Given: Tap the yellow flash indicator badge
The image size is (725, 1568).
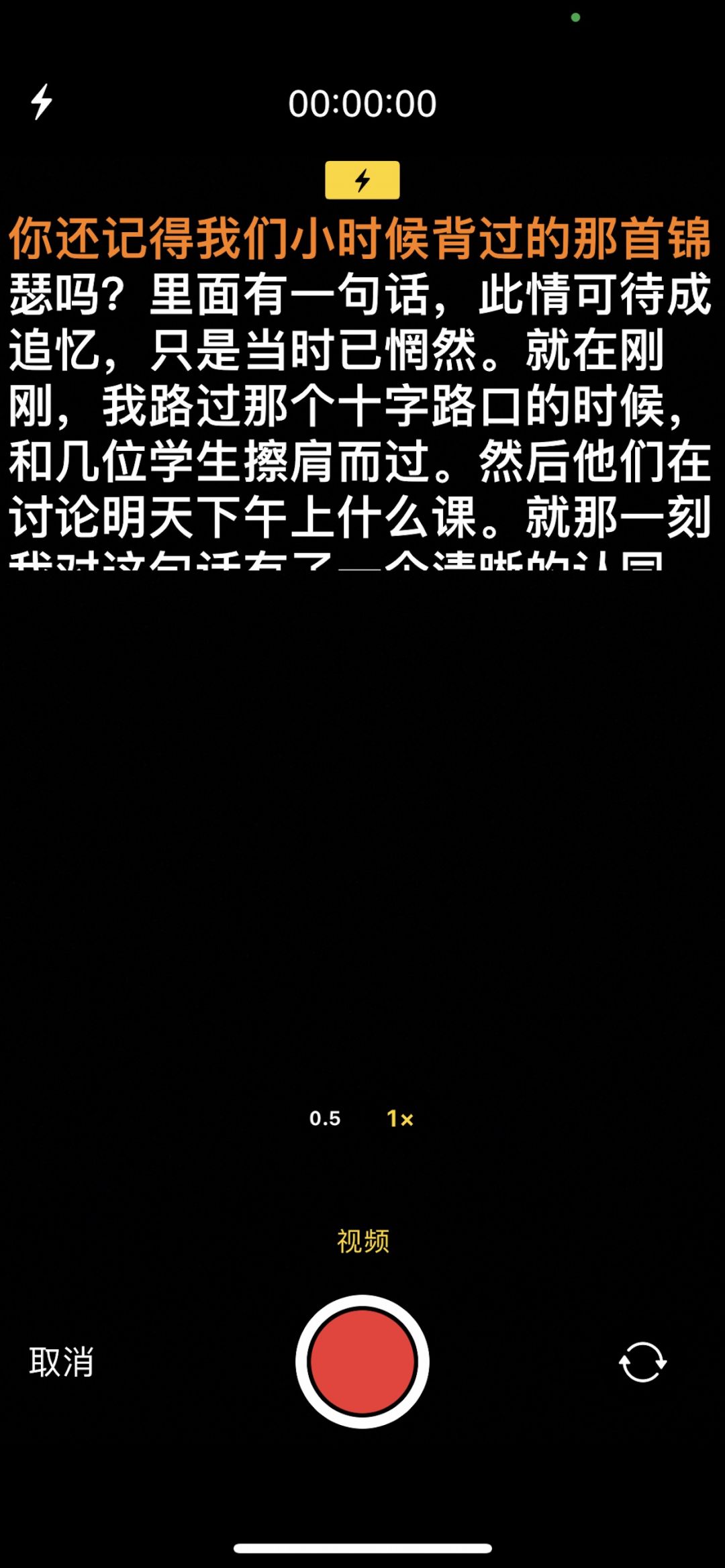Looking at the screenshot, I should pos(362,180).
